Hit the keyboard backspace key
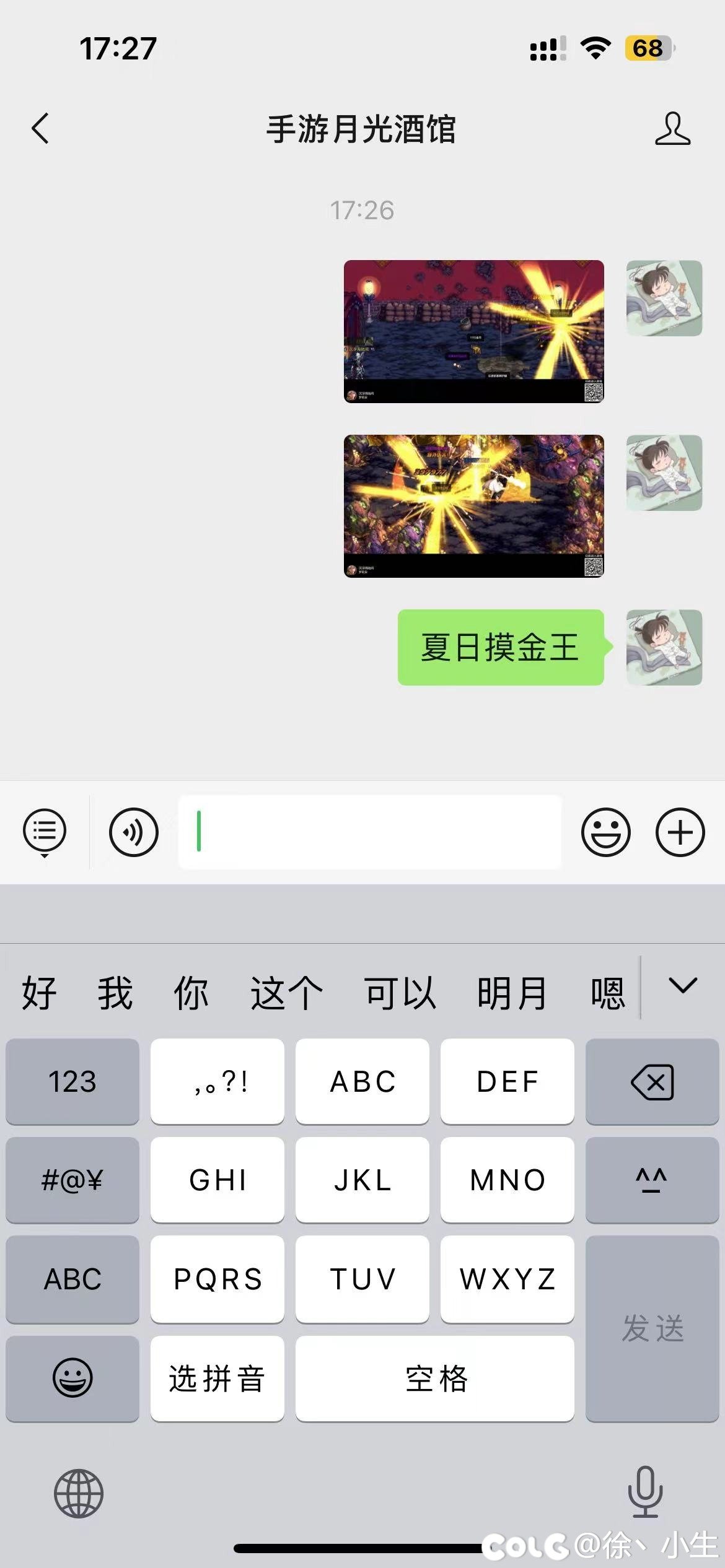Viewport: 725px width, 1568px height. click(652, 1082)
